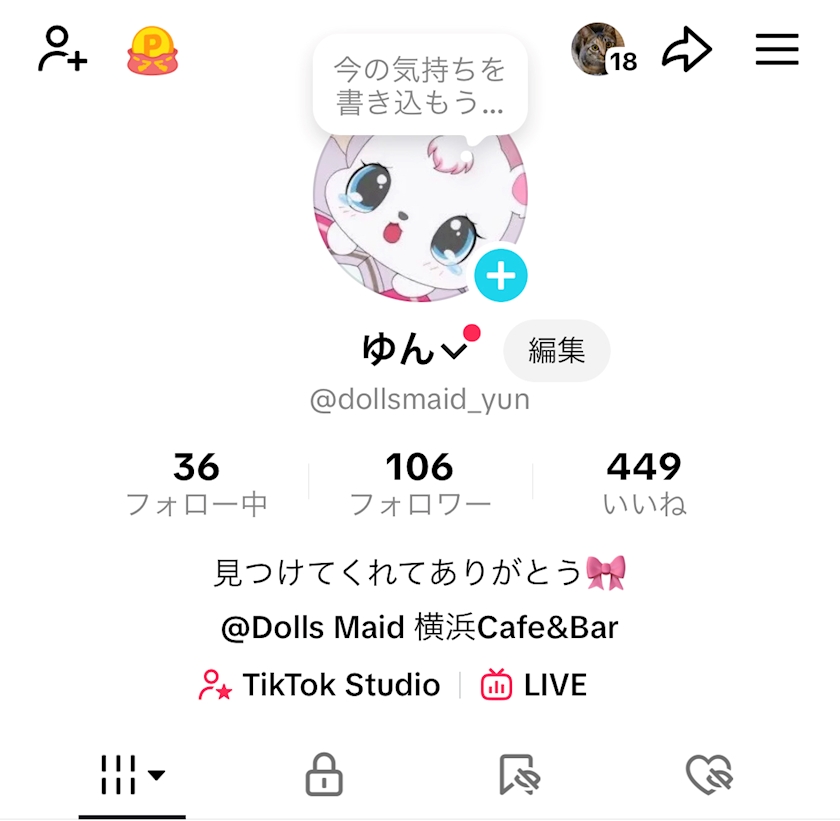The width and height of the screenshot is (840, 821).
Task: Switch to the hidden liked videos tab
Action: click(709, 775)
